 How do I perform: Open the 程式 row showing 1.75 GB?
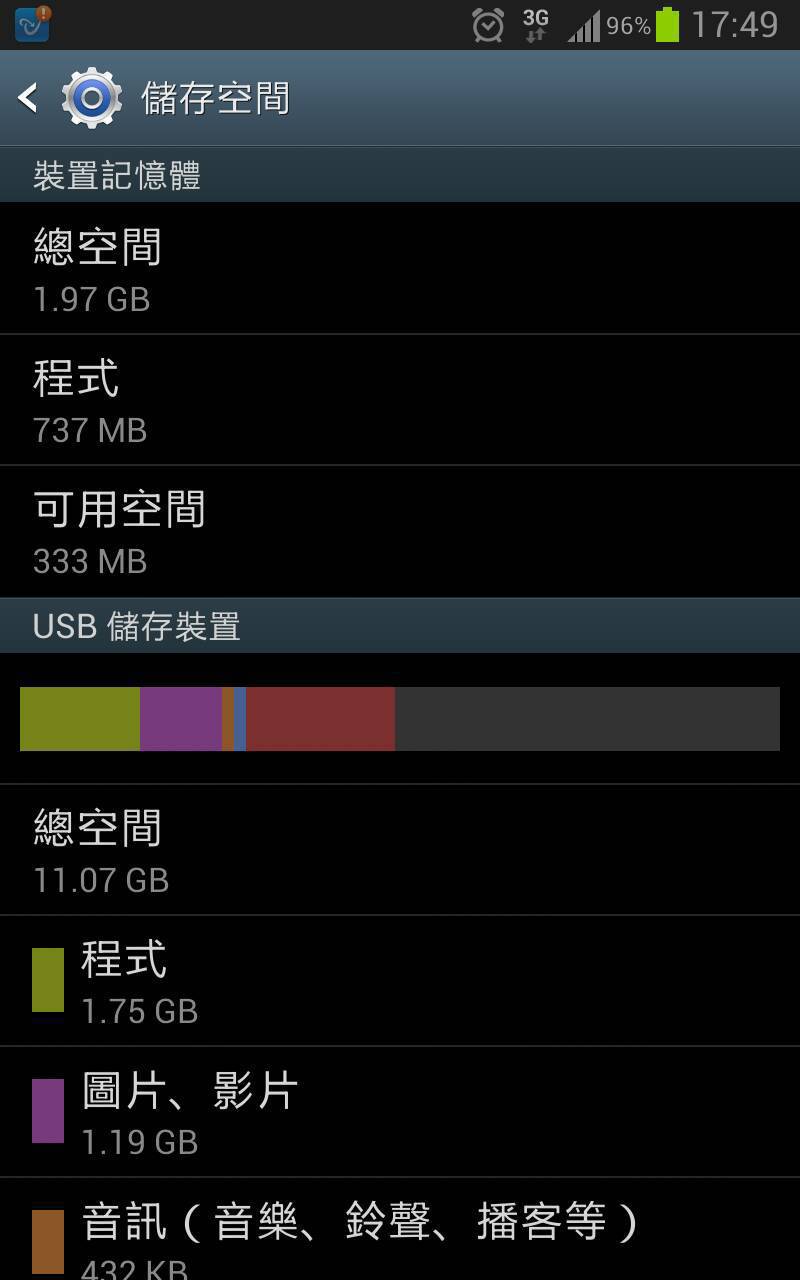coord(400,982)
